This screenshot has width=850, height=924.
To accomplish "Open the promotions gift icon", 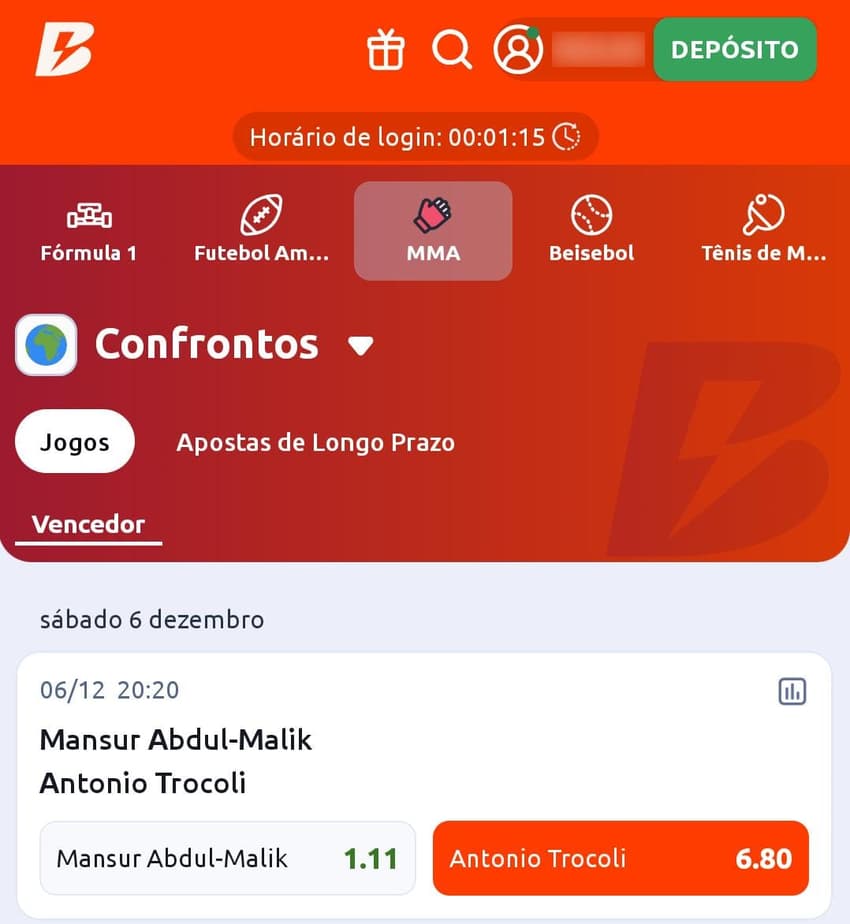I will click(385, 49).
